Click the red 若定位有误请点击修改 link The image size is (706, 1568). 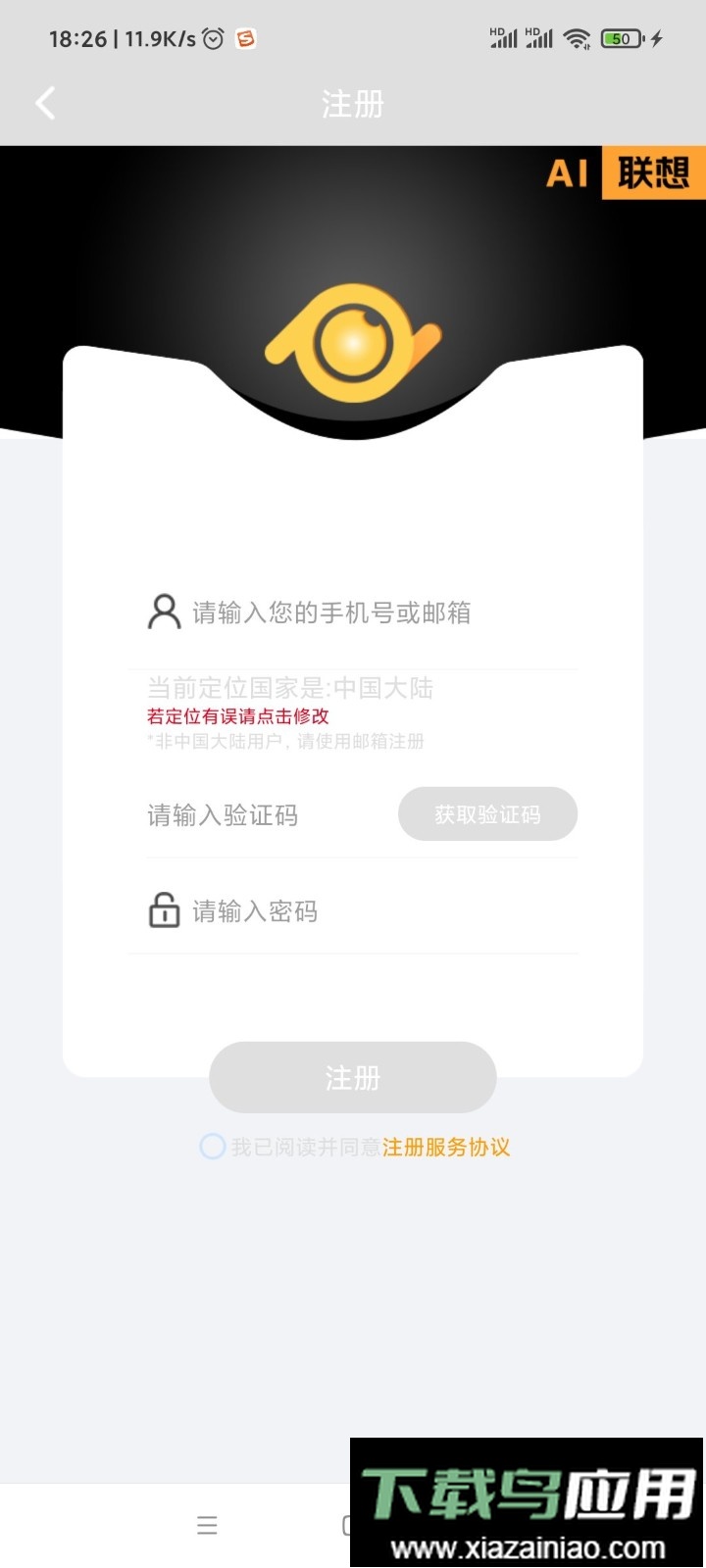235,715
